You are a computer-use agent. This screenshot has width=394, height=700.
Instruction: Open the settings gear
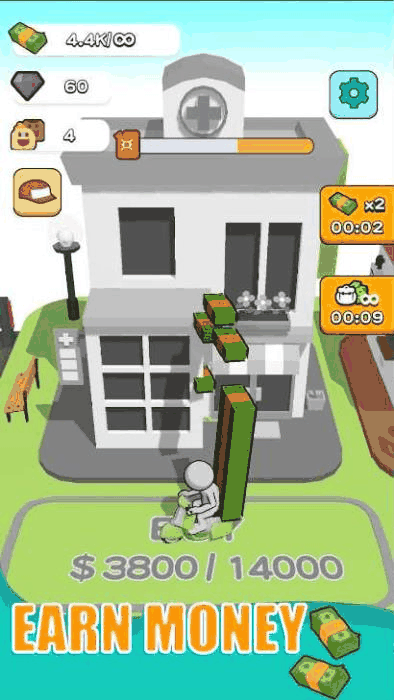tap(353, 94)
